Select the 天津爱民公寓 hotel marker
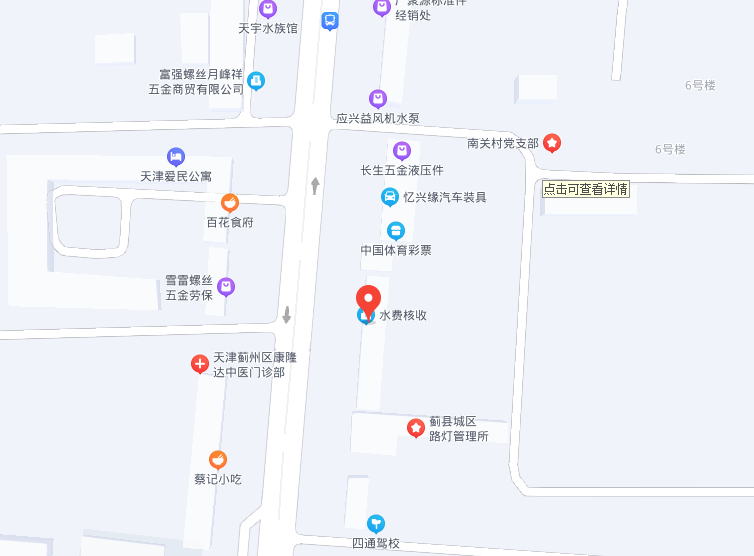Image resolution: width=754 pixels, height=556 pixels. 176,157
